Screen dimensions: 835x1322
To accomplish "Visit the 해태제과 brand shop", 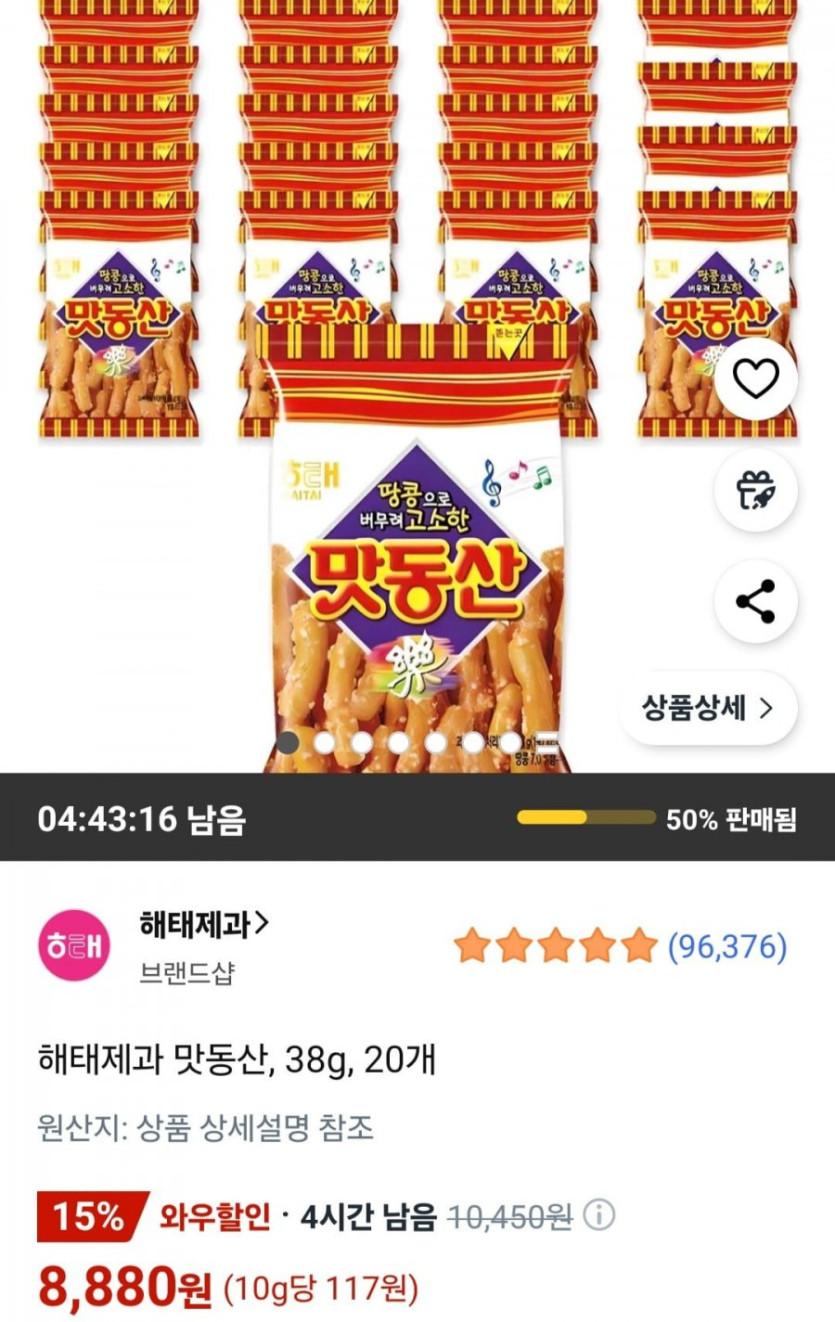I will coord(205,924).
